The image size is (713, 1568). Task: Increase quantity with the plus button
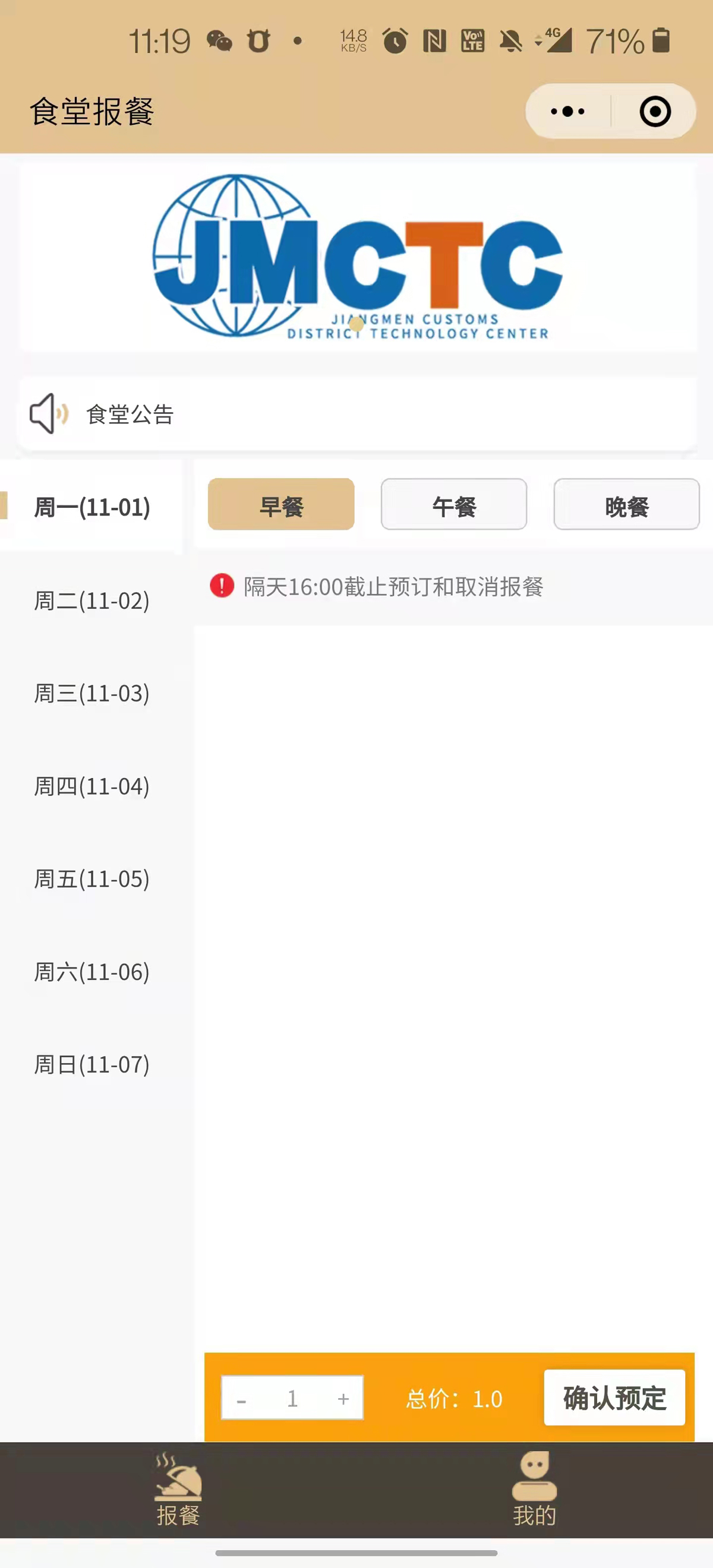[x=343, y=1398]
